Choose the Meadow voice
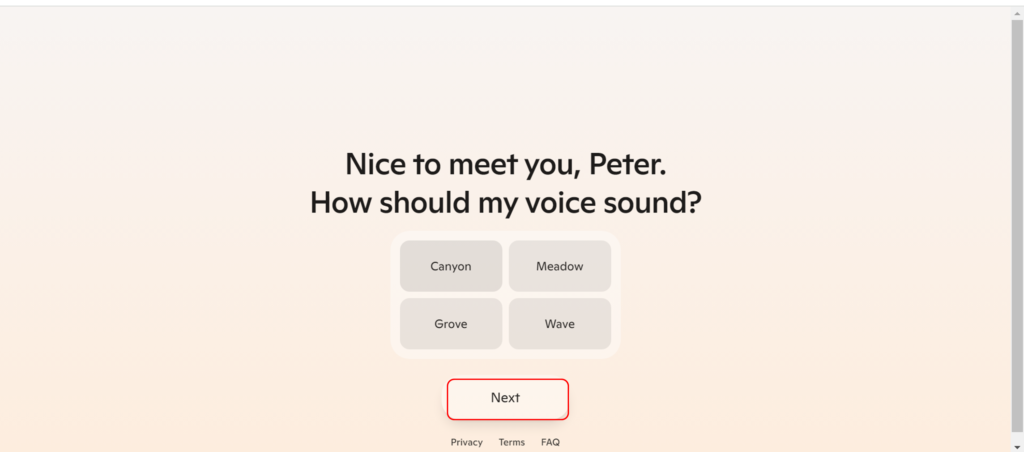 (x=559, y=266)
